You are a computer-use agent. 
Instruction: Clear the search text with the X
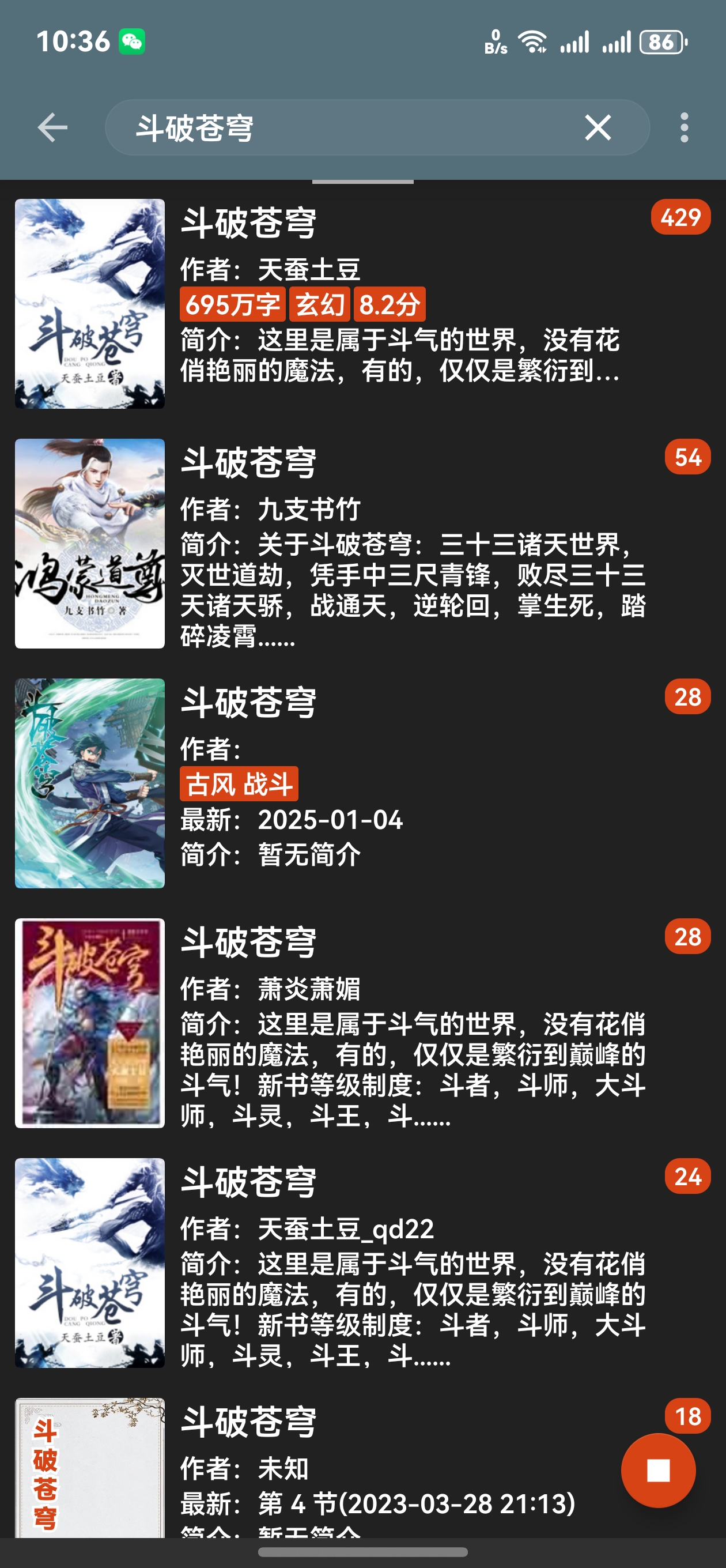pos(597,128)
